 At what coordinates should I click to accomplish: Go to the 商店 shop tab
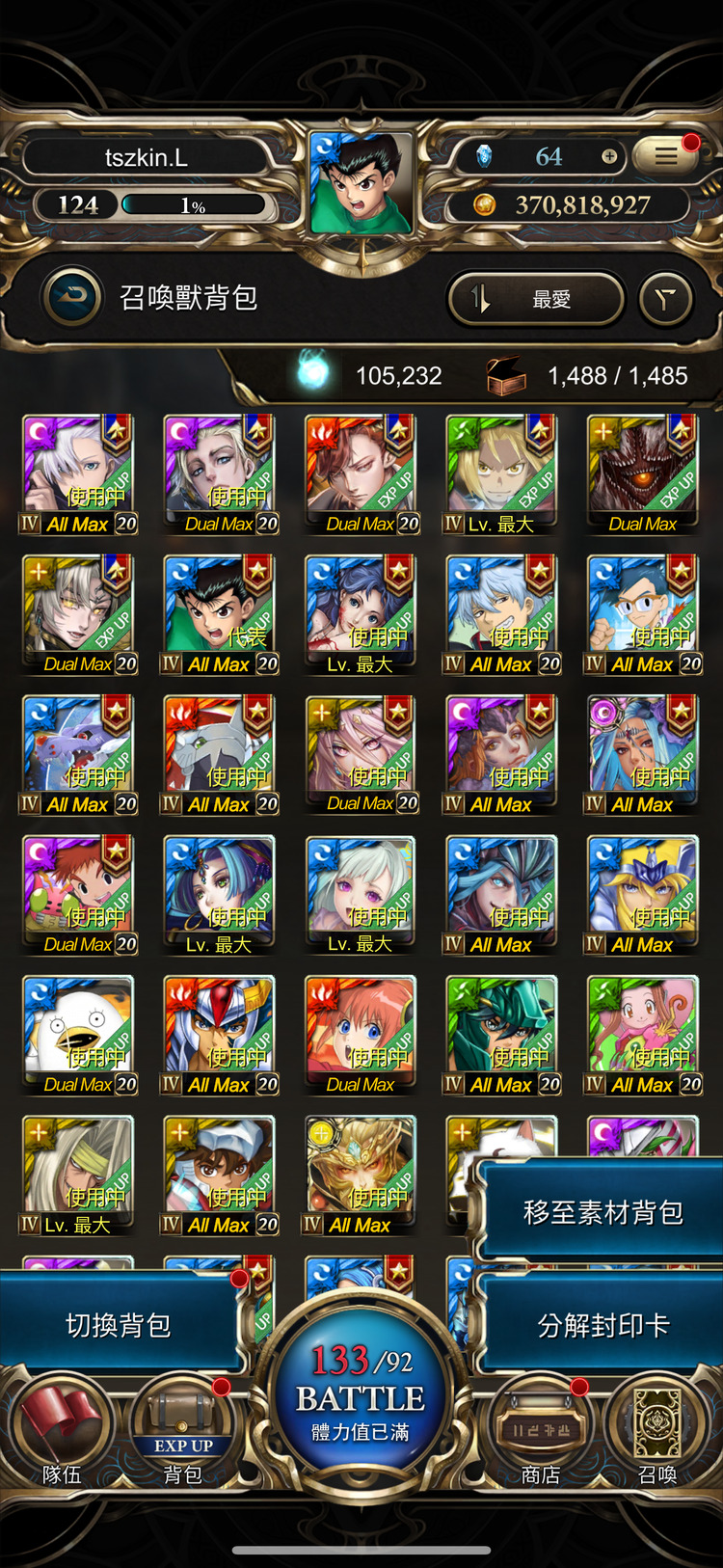pos(540,1437)
